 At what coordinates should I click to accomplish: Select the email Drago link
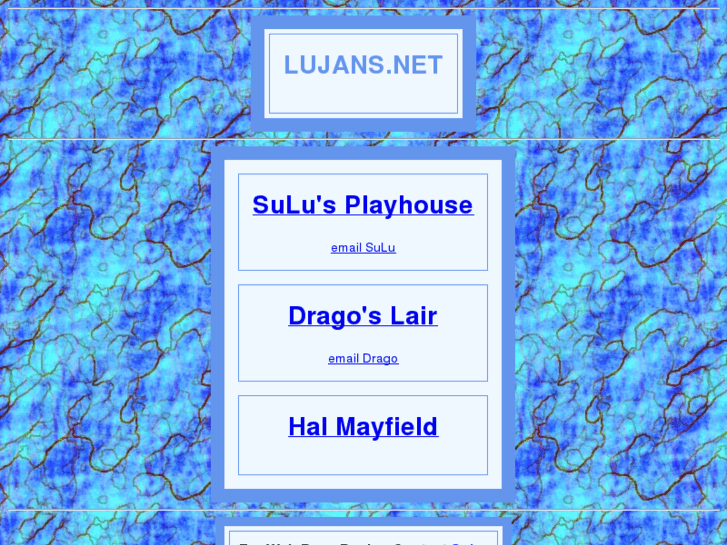tap(363, 358)
